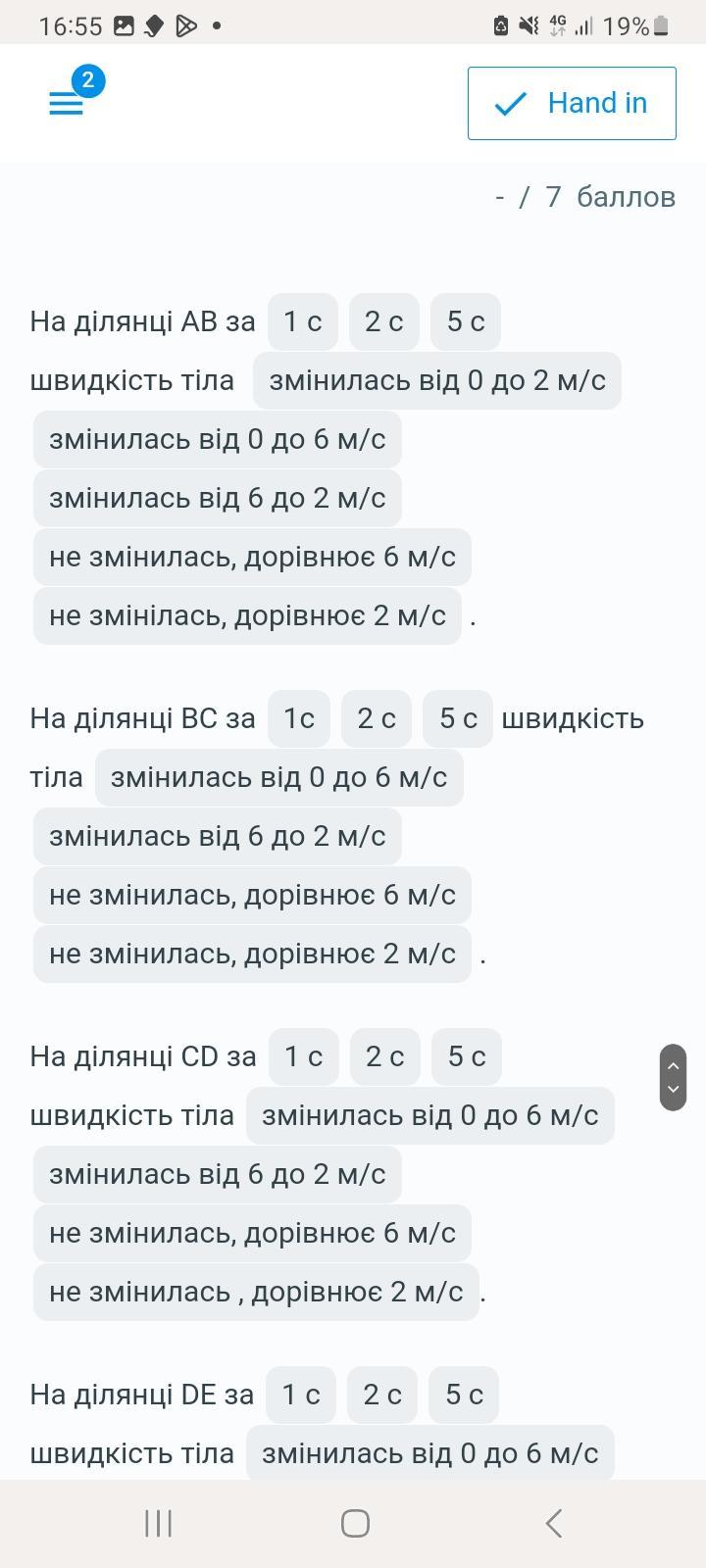Hand in the test
The height and width of the screenshot is (1568, 706).
point(572,103)
